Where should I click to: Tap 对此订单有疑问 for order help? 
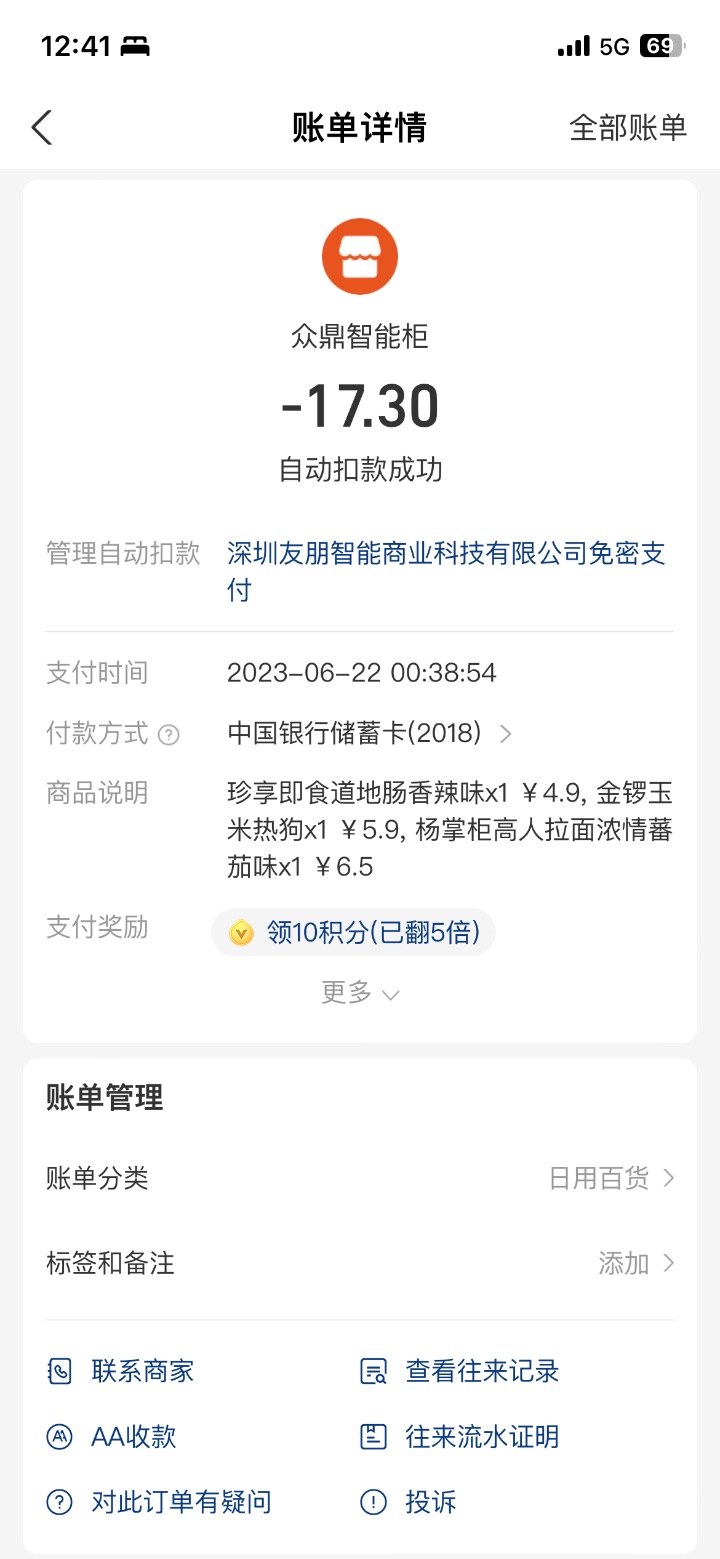(x=159, y=1502)
